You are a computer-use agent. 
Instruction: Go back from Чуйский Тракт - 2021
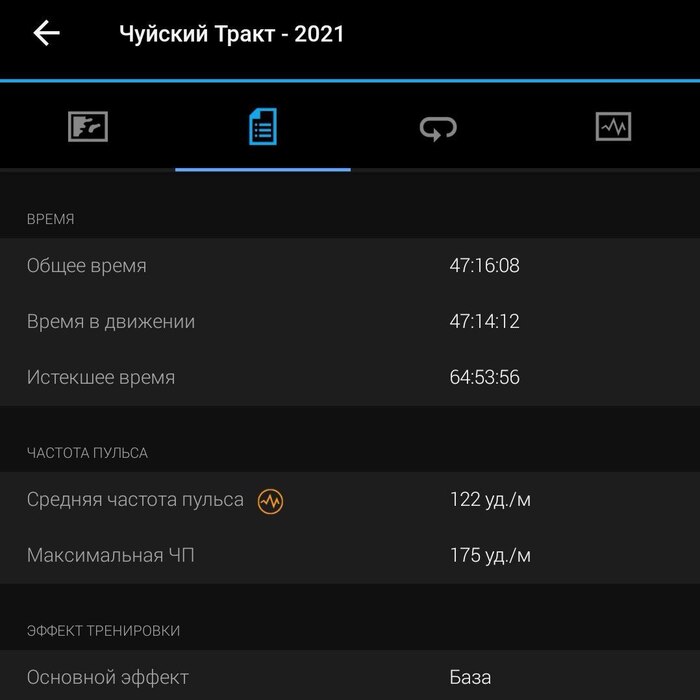coord(46,34)
